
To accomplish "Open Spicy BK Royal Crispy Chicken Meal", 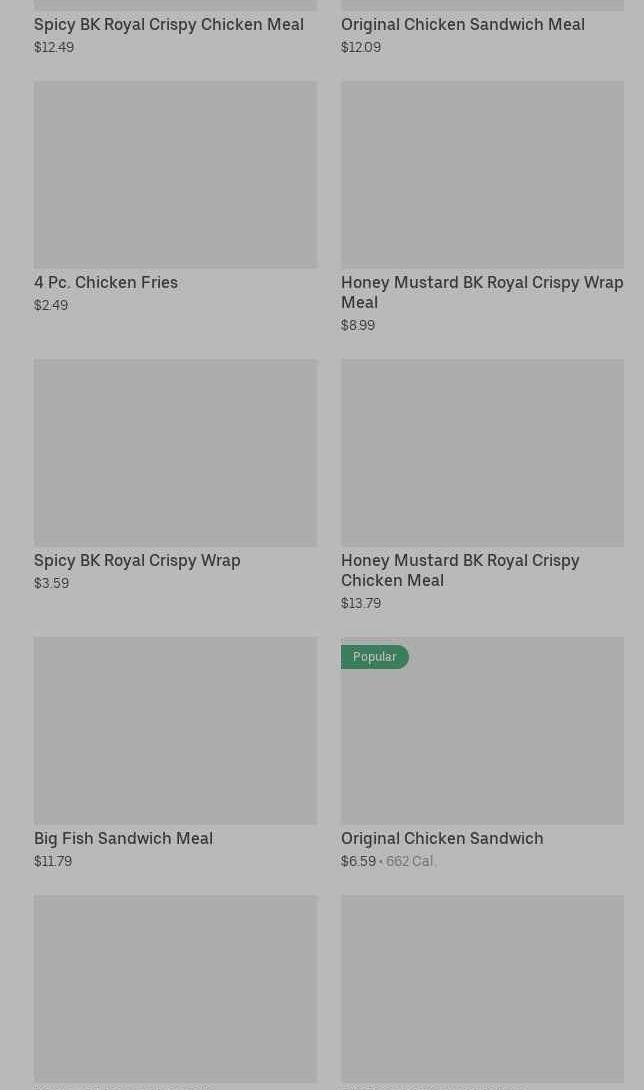I will (x=169, y=24).
